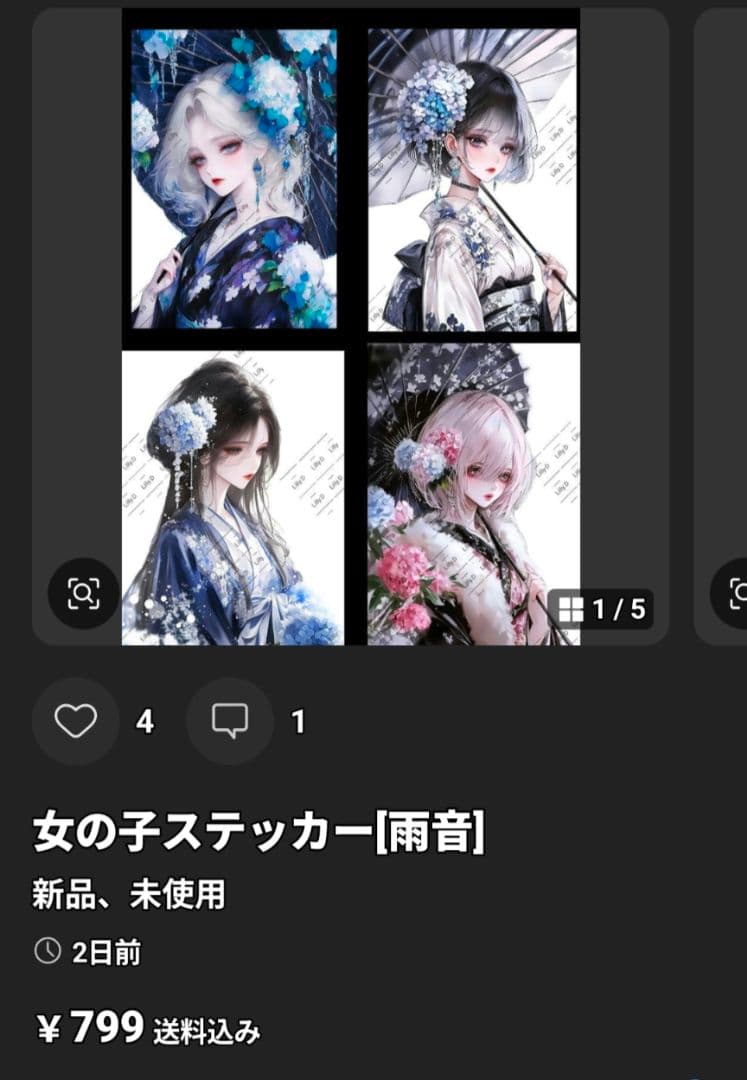
Task: Open the comments on this listing
Action: (x=230, y=721)
